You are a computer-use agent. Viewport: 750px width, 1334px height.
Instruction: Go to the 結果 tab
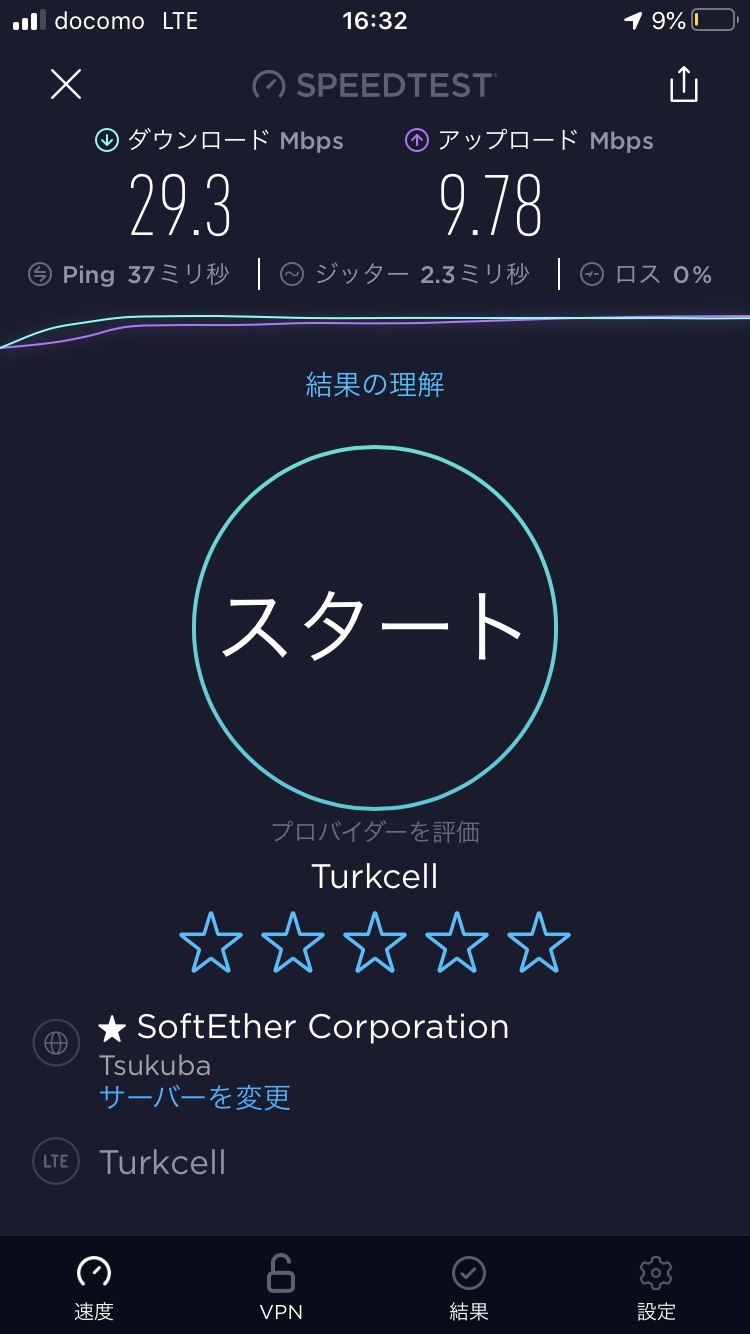[x=469, y=1287]
